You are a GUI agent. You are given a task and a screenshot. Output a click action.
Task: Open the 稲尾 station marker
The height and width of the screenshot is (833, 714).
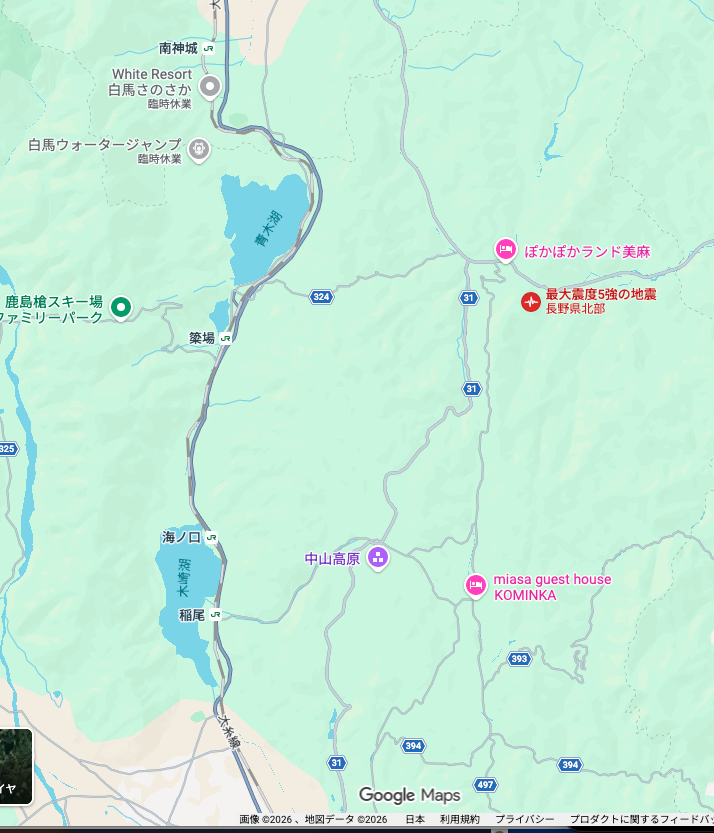coord(215,615)
